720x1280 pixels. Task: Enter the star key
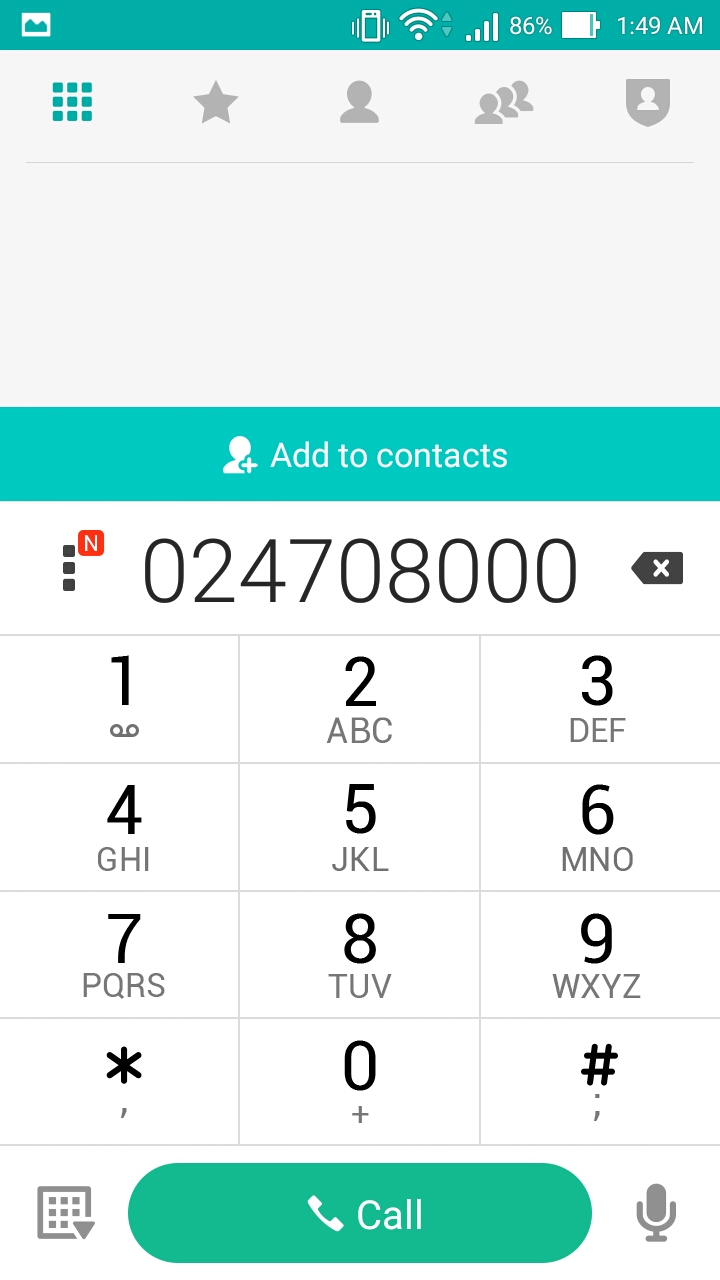(x=120, y=1082)
